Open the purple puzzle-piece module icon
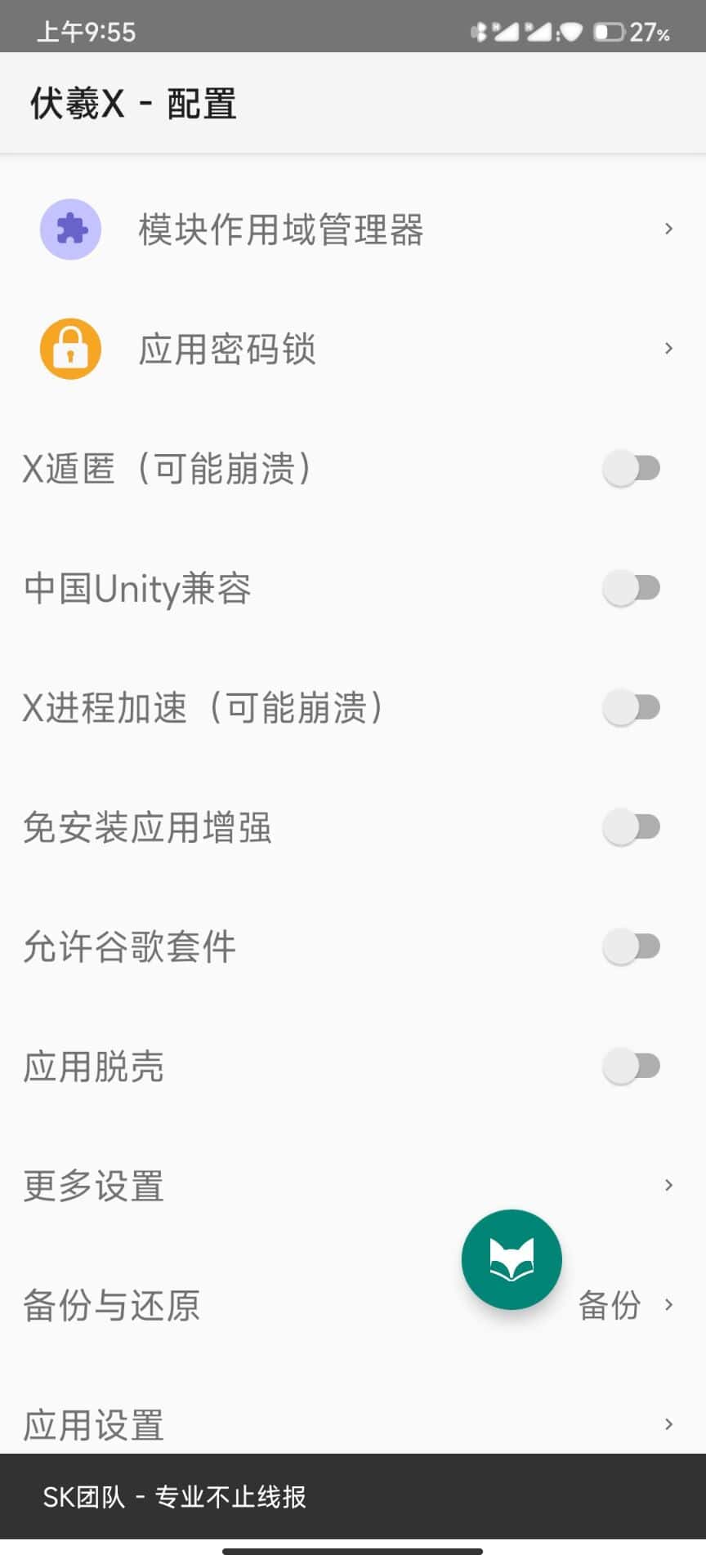706x1568 pixels. (x=70, y=229)
